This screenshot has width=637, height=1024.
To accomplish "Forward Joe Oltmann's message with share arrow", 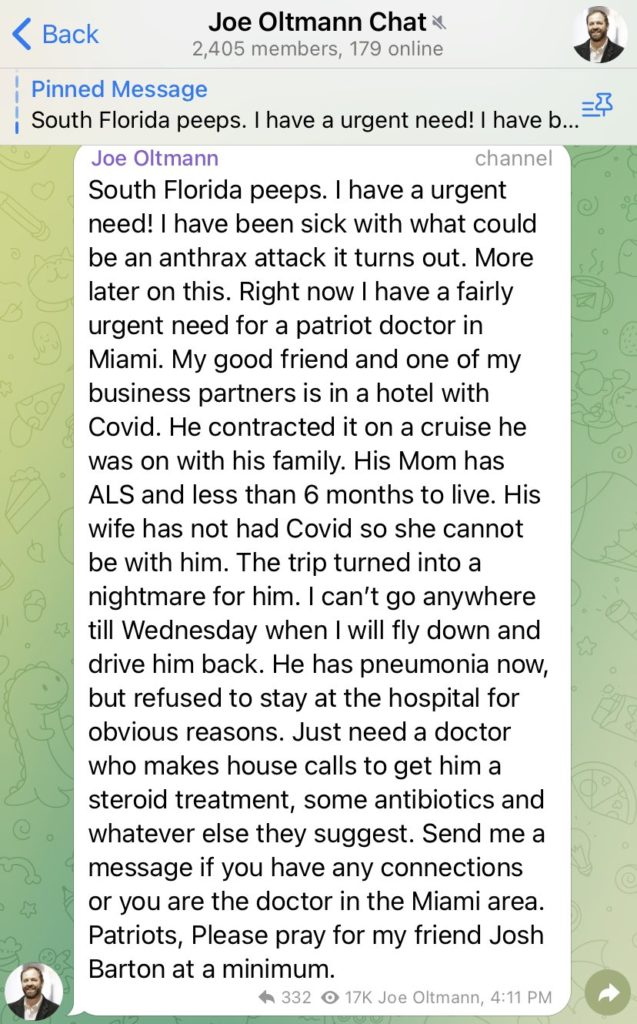I will [606, 994].
